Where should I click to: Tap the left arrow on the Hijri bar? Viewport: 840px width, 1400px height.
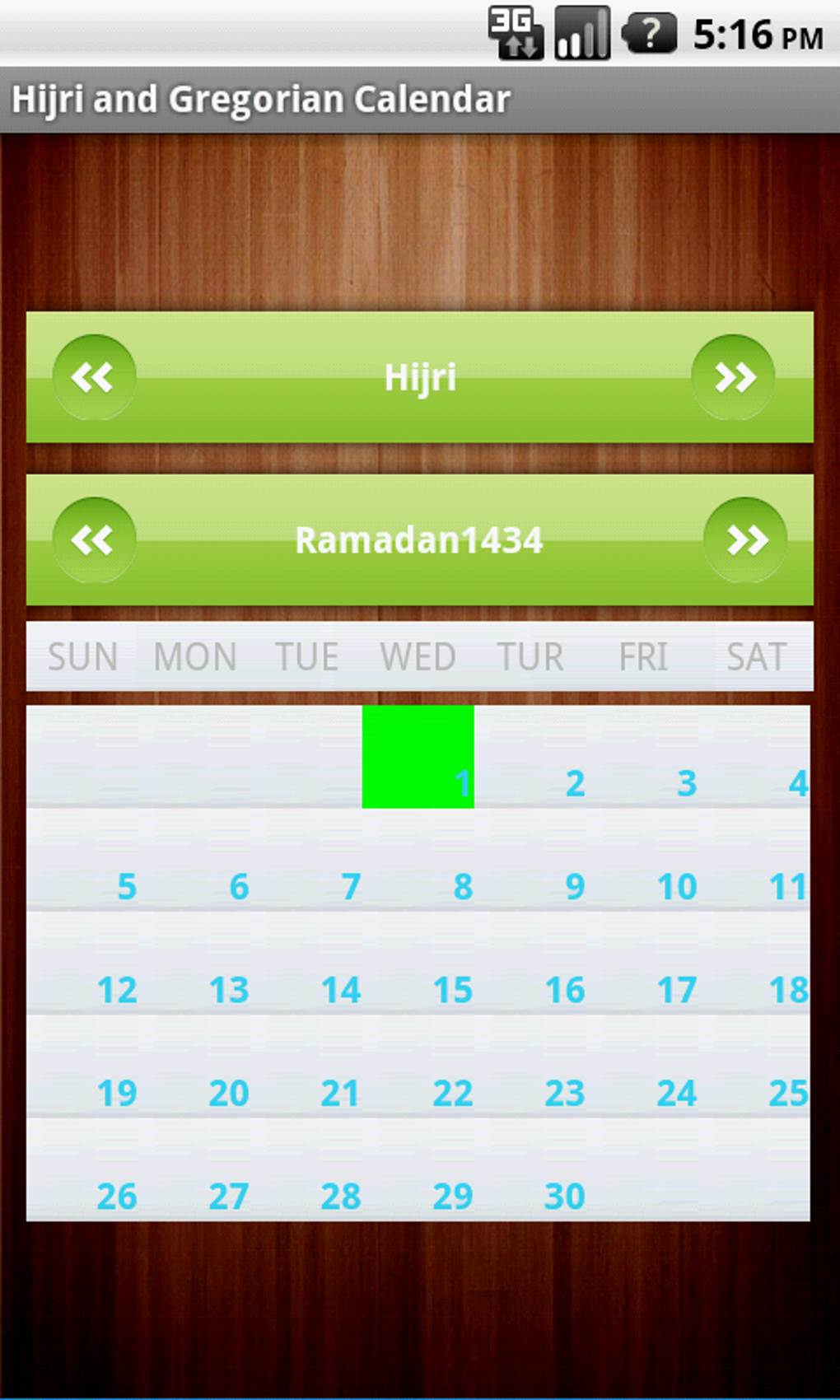pos(94,377)
